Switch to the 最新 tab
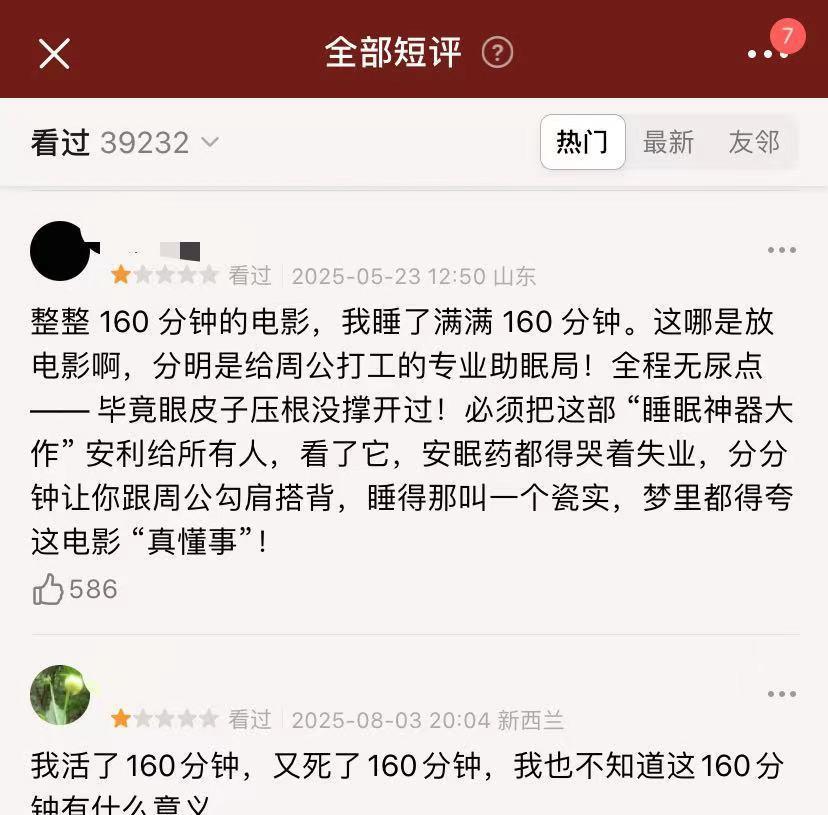Screen dimensions: 828x815 pyautogui.click(x=668, y=142)
